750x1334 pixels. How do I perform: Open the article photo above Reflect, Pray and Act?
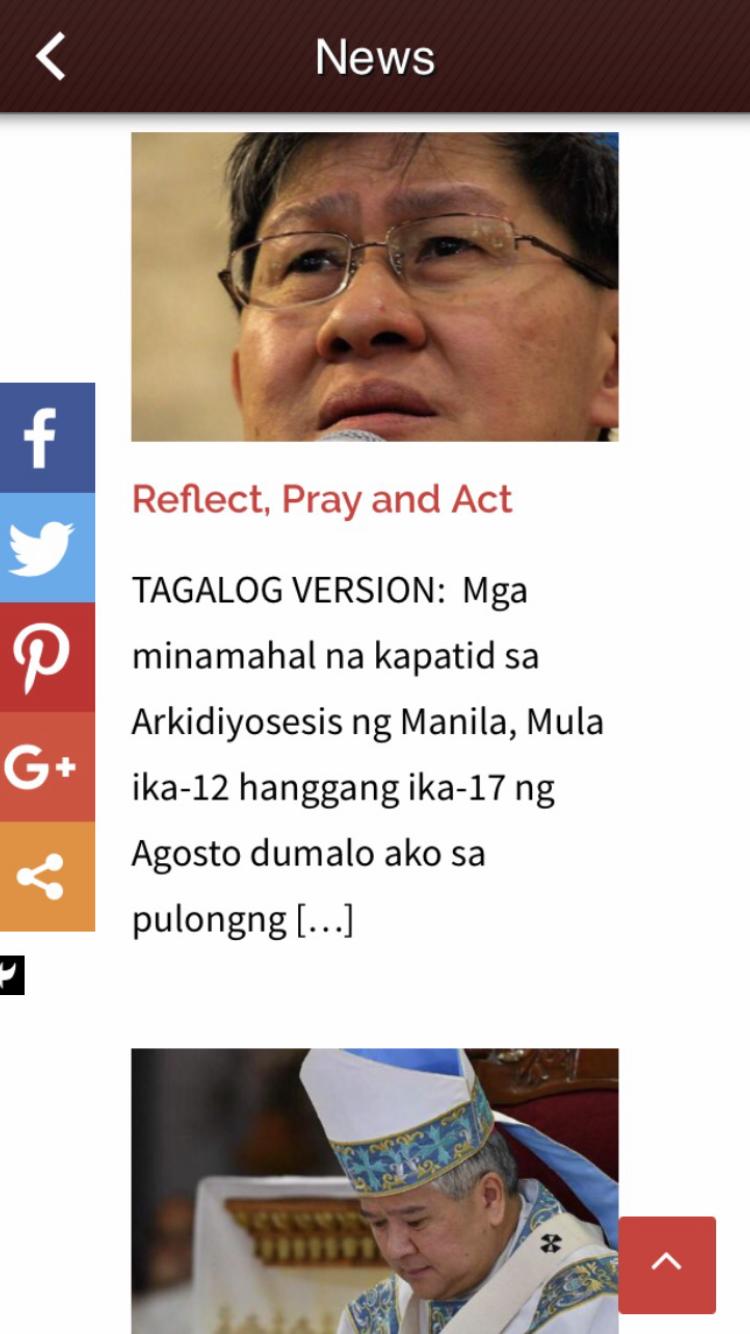(374, 287)
